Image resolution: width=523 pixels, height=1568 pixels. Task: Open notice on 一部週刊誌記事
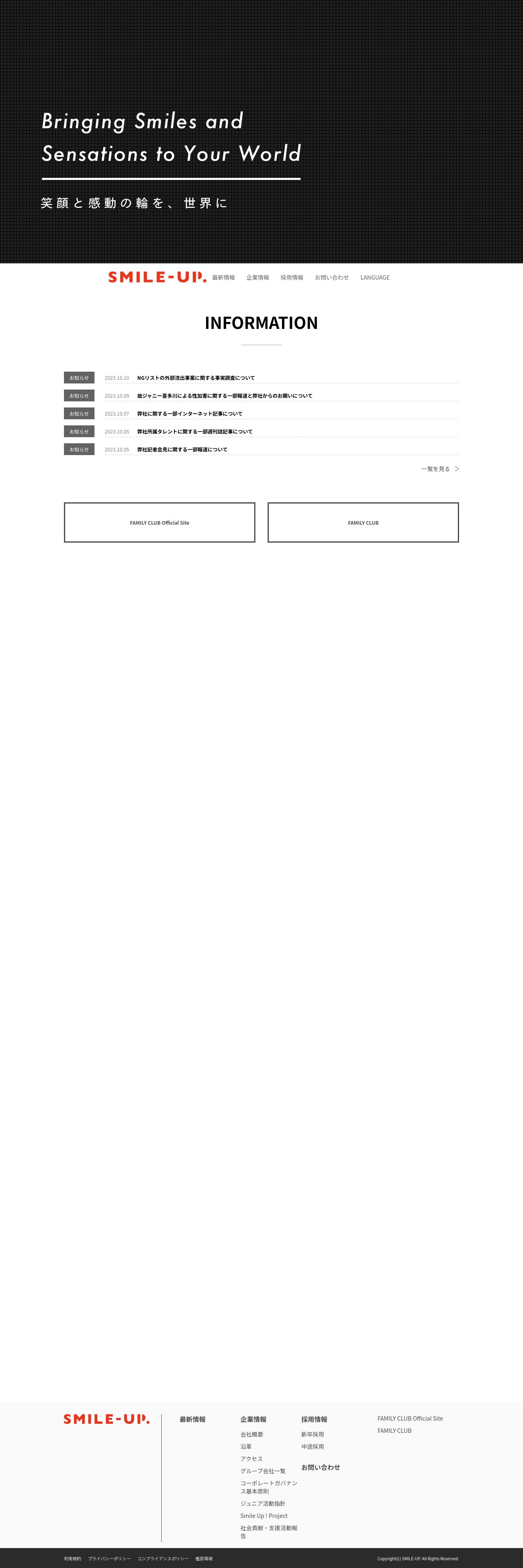194,431
